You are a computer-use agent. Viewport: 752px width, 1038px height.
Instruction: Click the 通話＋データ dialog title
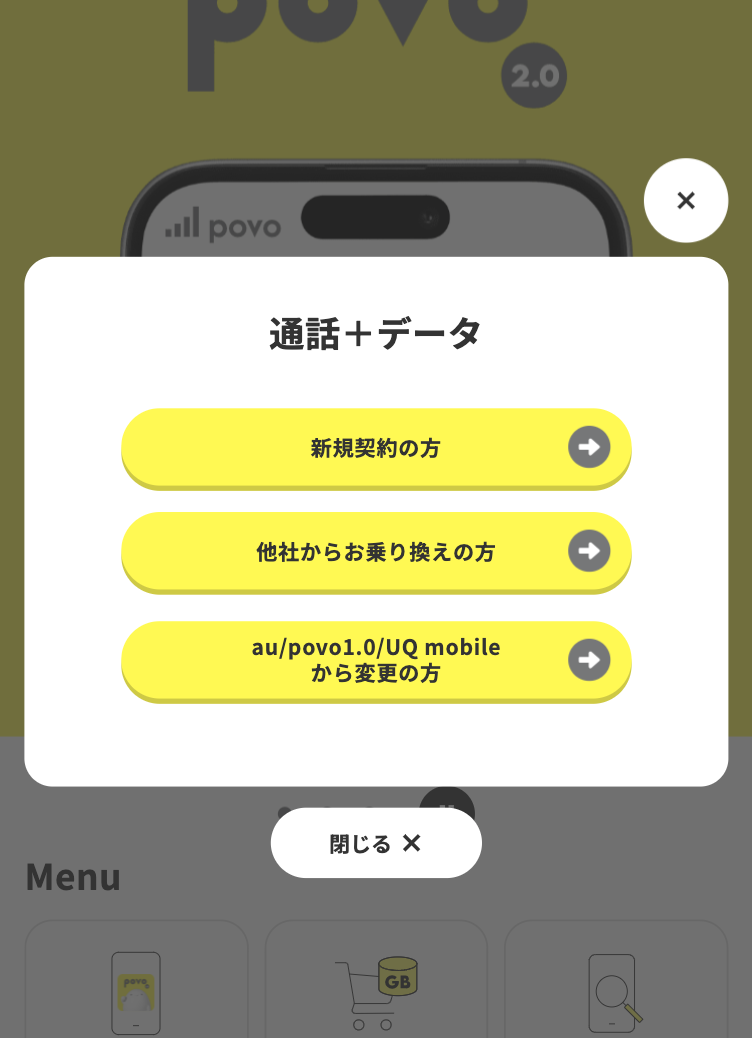click(376, 331)
